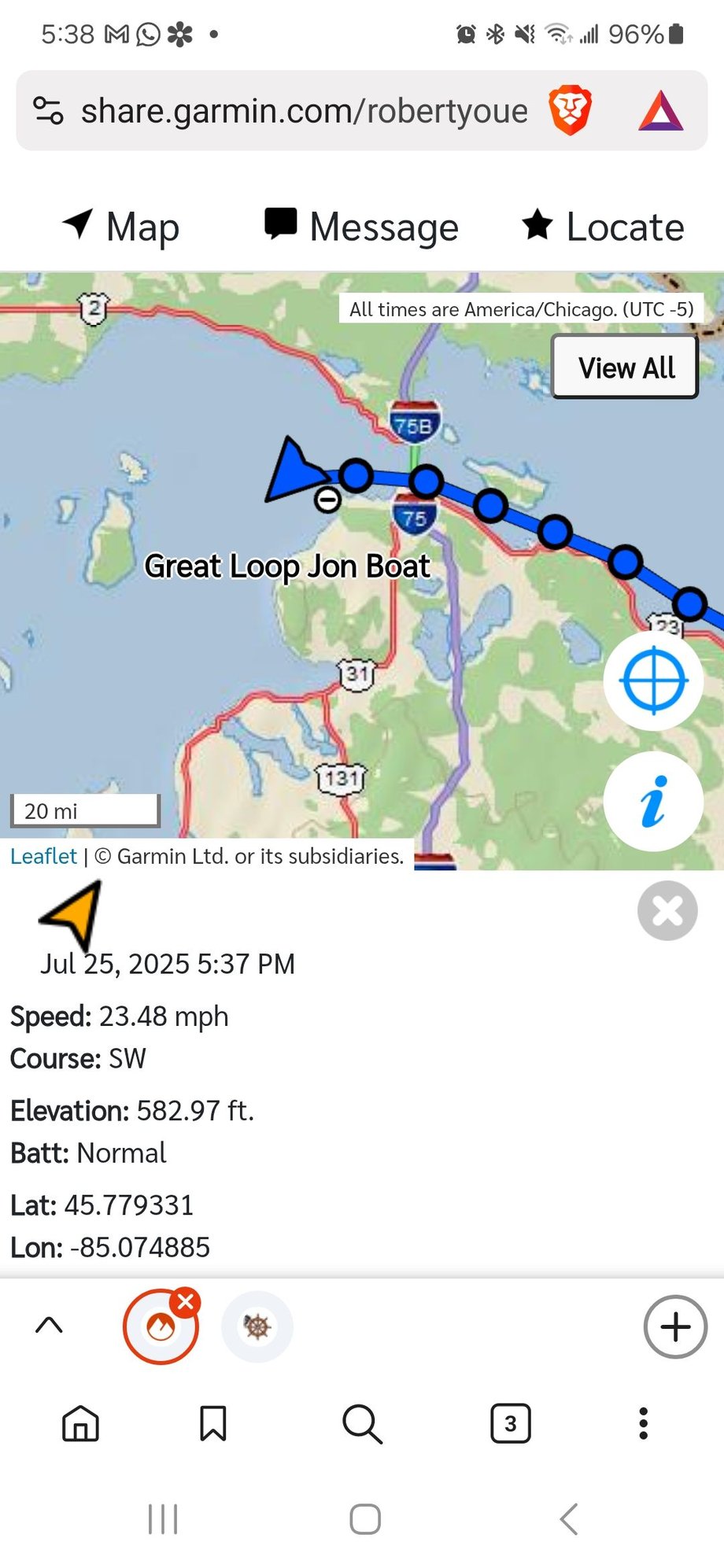Tap the address bar showing share.garmin.com
This screenshot has width=724, height=1568.
(x=303, y=111)
